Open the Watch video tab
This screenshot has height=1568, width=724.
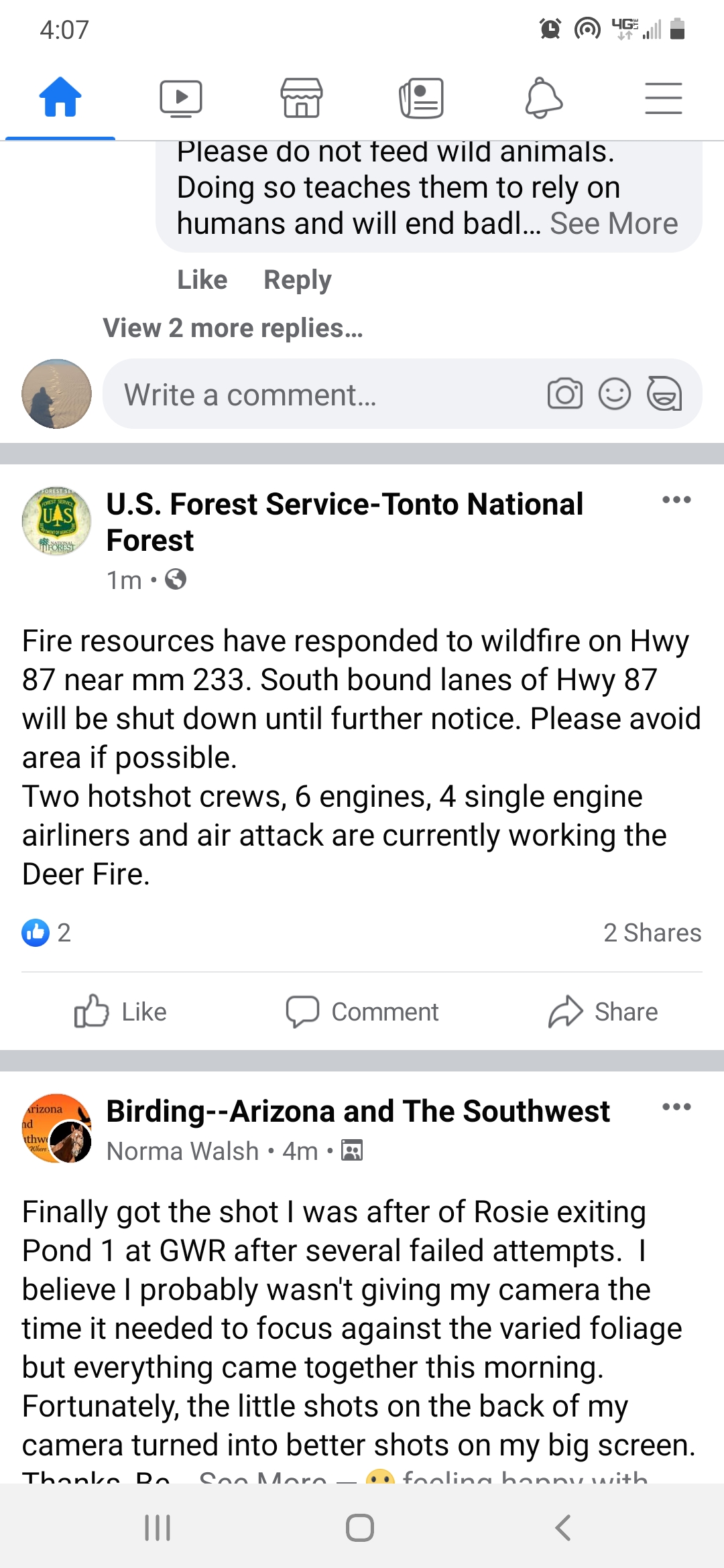point(181,98)
